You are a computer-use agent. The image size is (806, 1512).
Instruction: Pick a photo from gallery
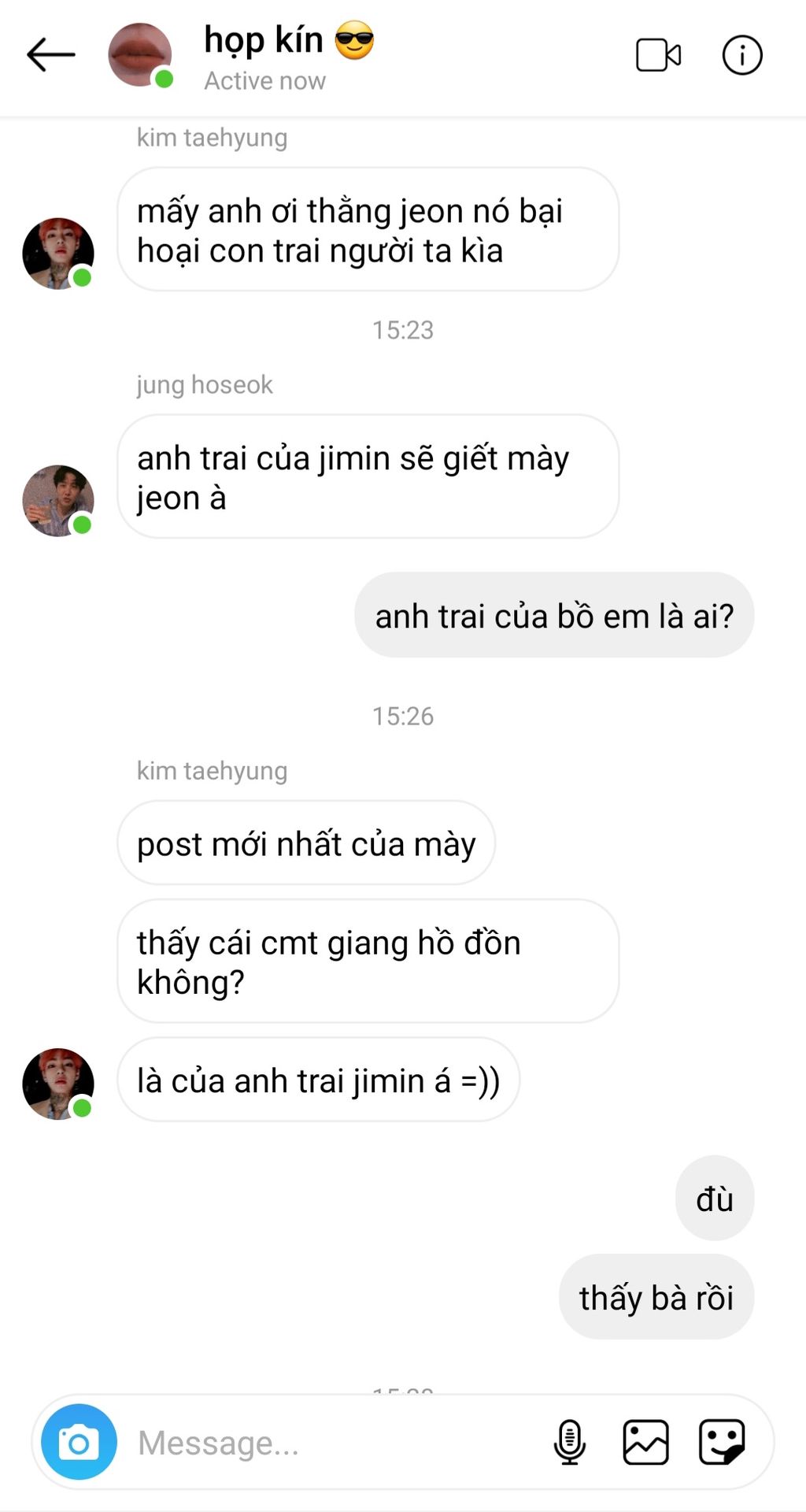tap(645, 1442)
